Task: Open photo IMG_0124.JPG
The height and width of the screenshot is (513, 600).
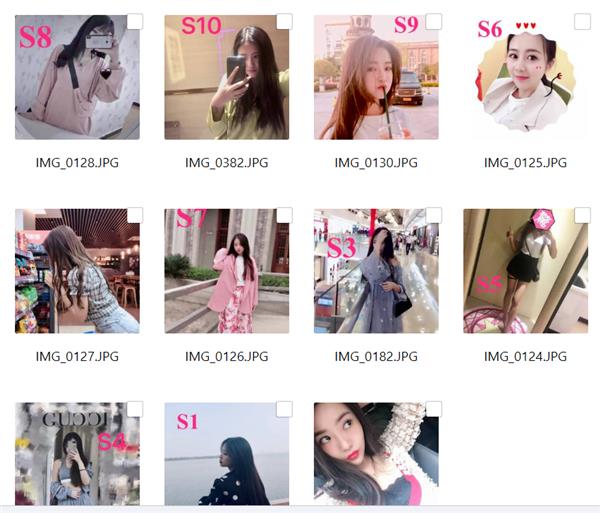Action: (525, 271)
